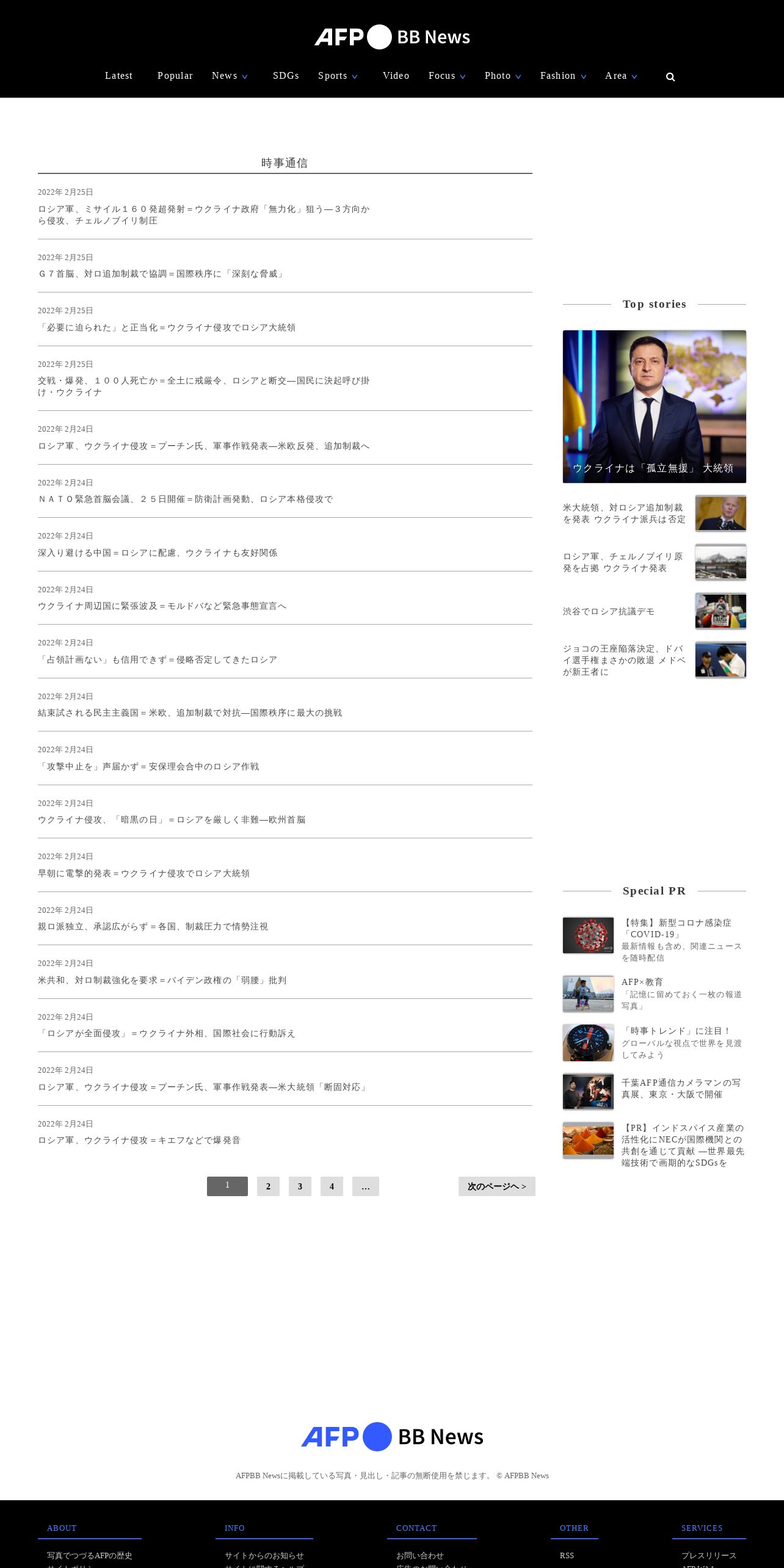This screenshot has height=1568, width=784.
Task: Open article on Kiev explosion sounds
Action: pyautogui.click(x=139, y=1141)
